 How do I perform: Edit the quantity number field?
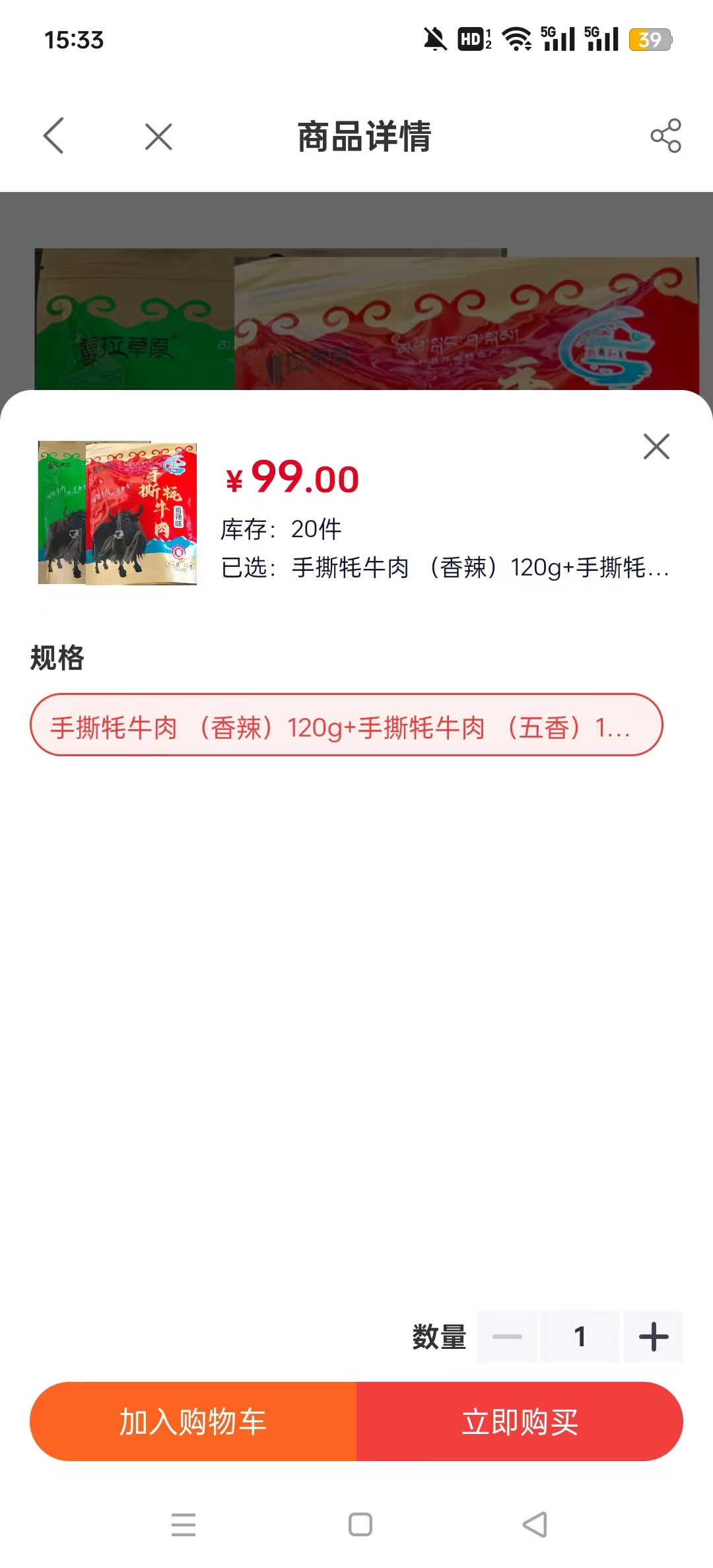click(580, 1337)
